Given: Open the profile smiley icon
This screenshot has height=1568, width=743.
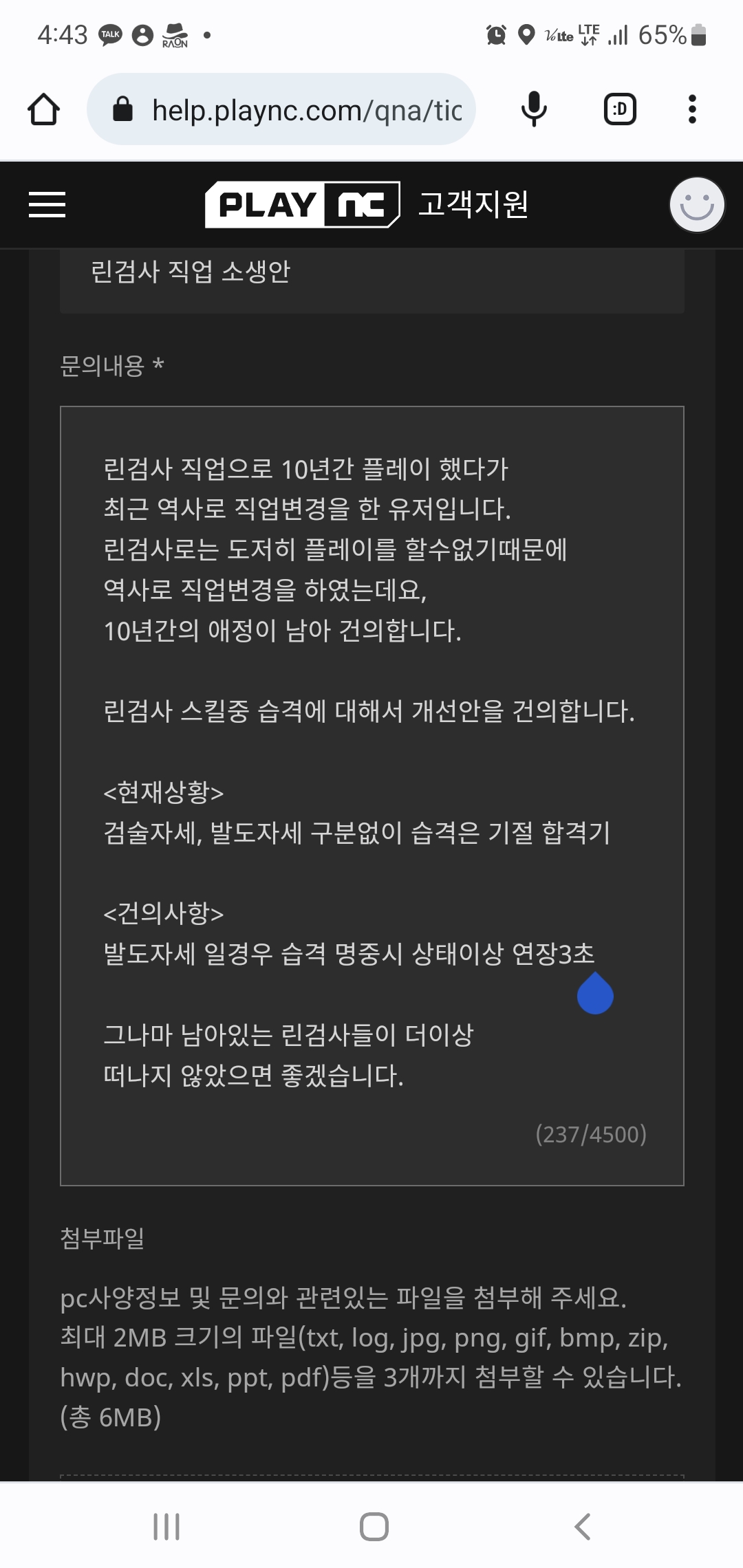Looking at the screenshot, I should [697, 205].
